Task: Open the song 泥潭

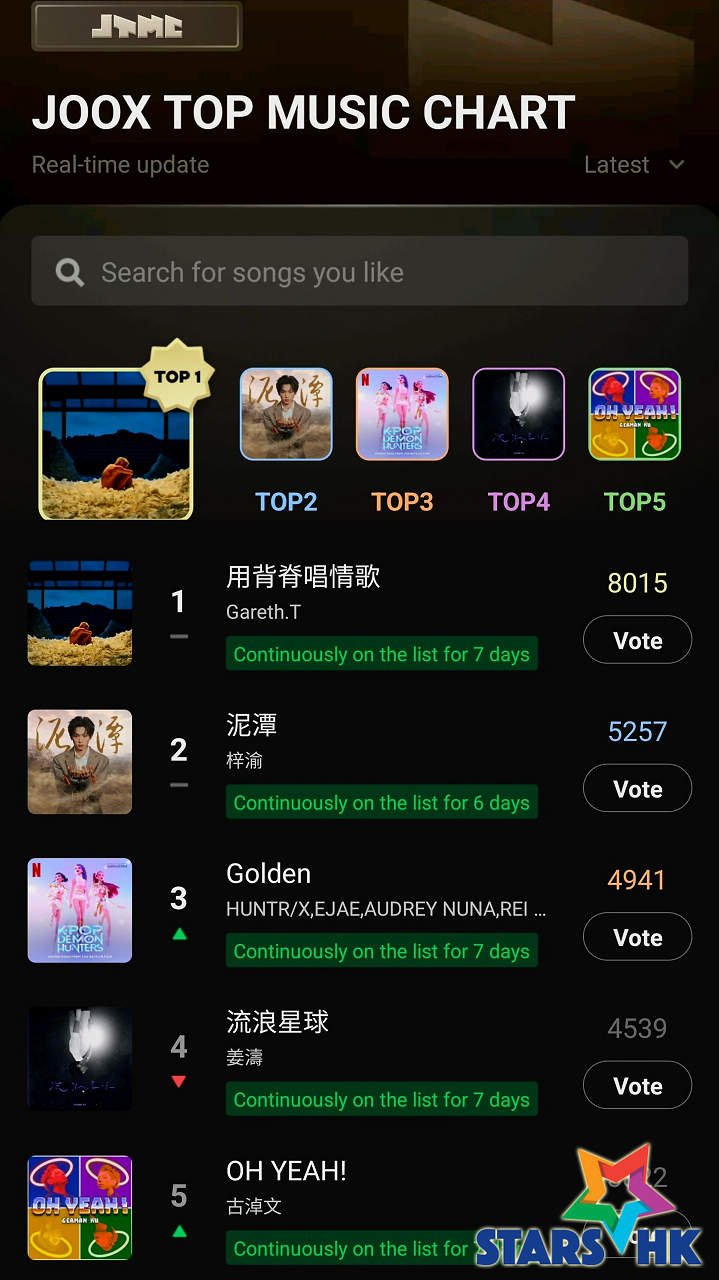Action: pyautogui.click(x=252, y=725)
